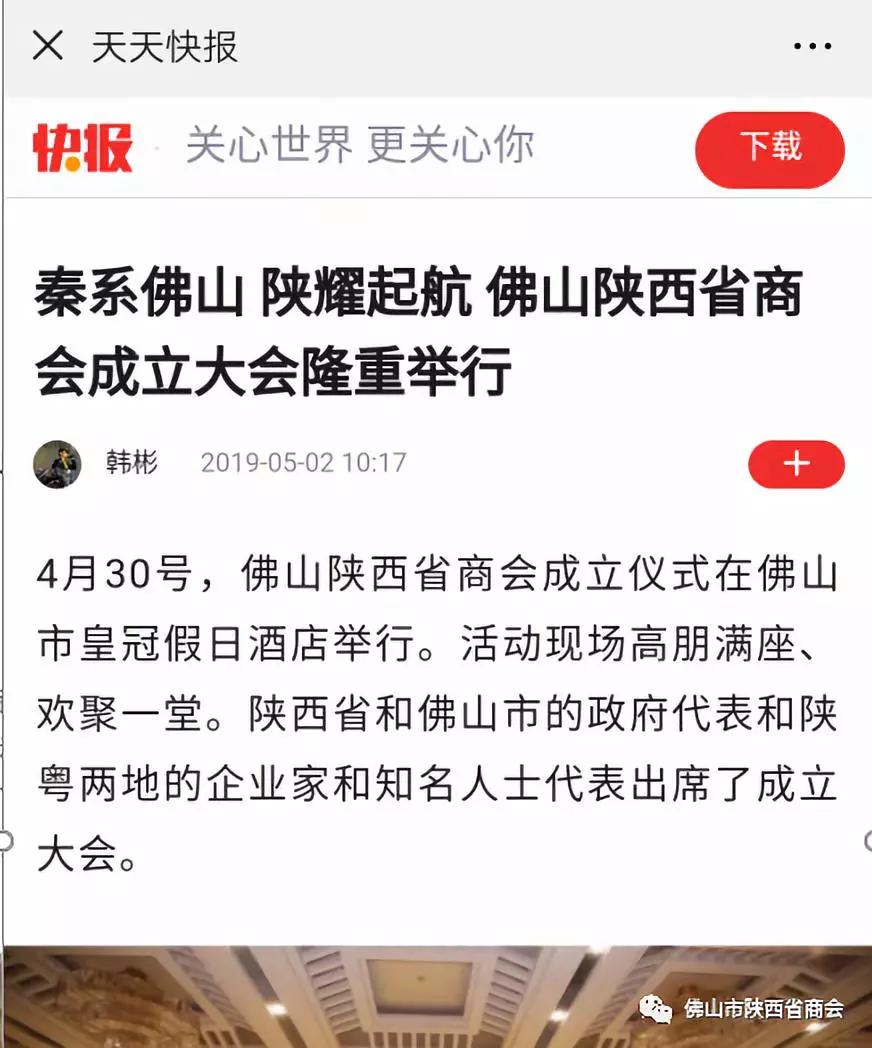Image resolution: width=872 pixels, height=1048 pixels.
Task: Close the 天天快报 web page
Action: pyautogui.click(x=47, y=46)
